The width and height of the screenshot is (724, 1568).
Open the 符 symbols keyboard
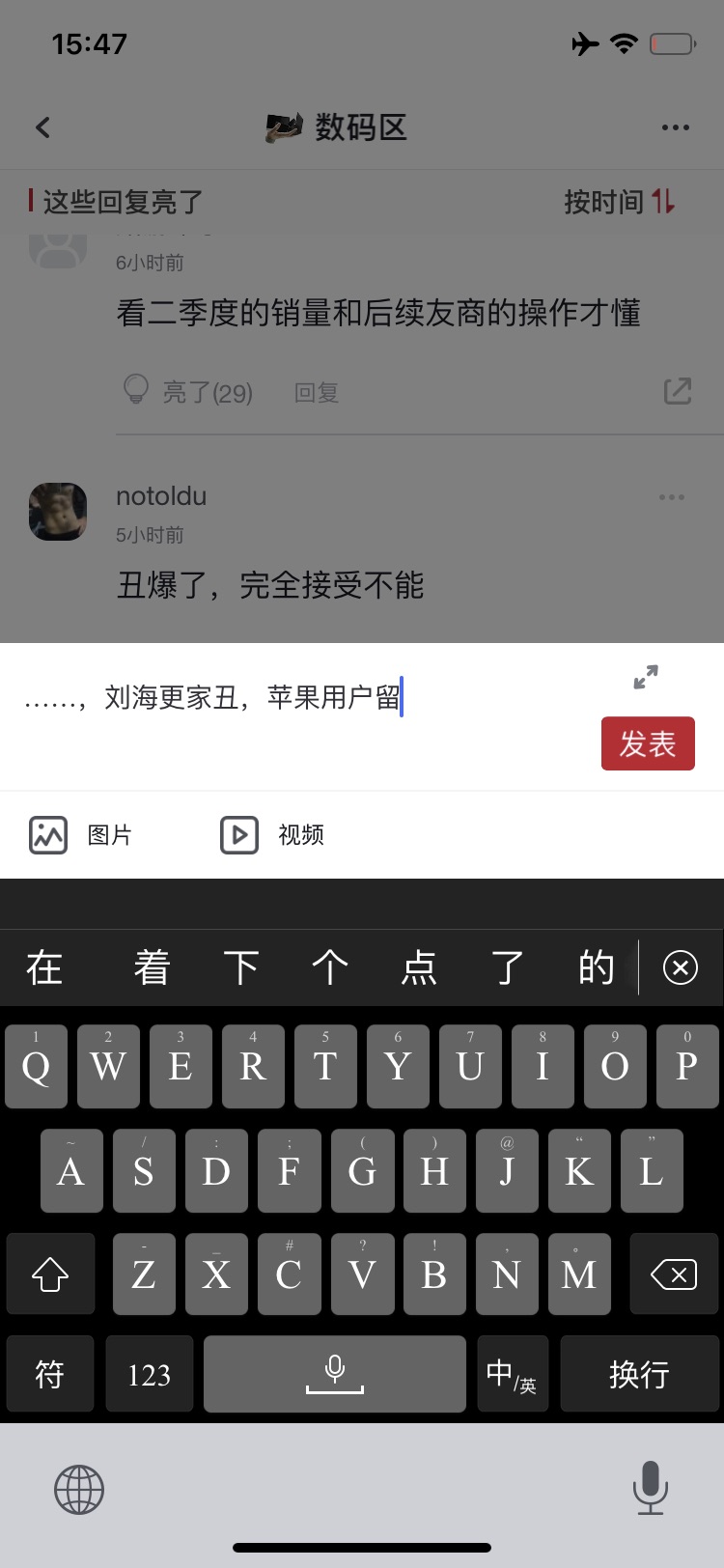click(x=50, y=1374)
